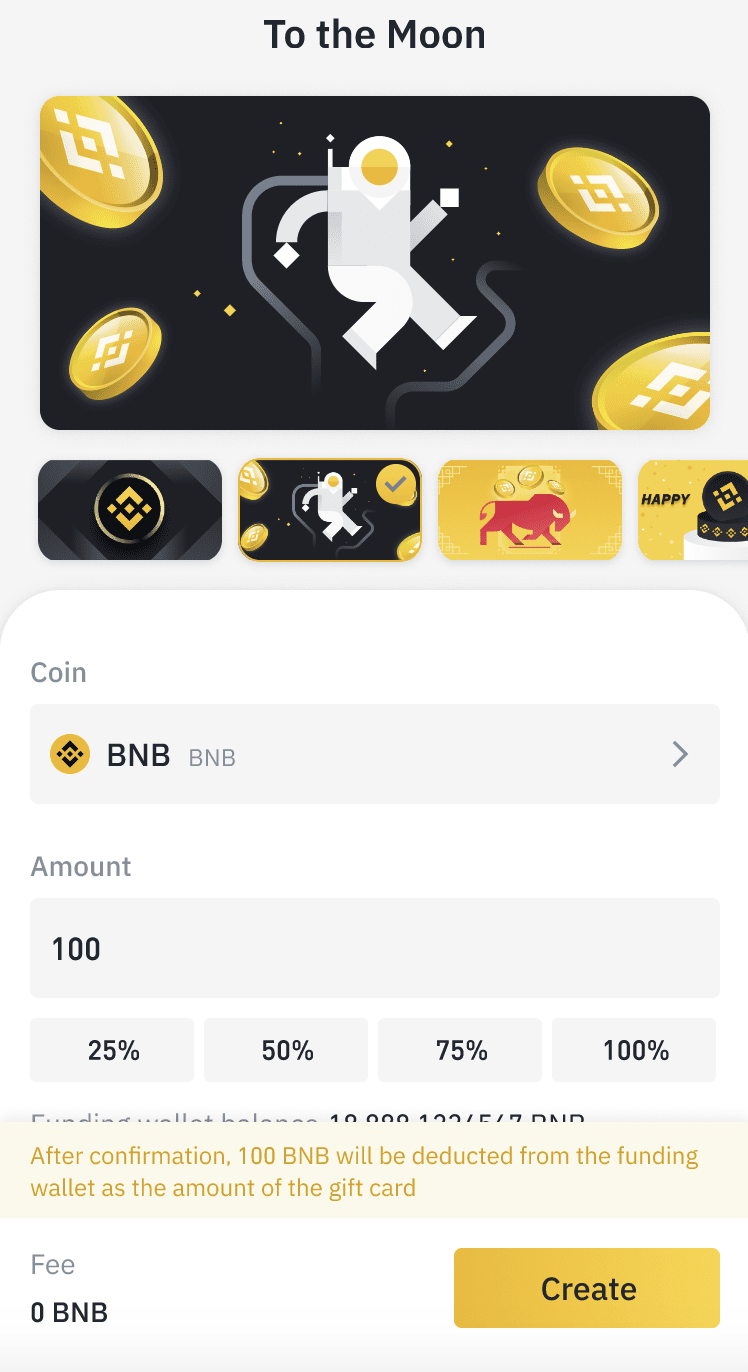
Task: Select the astronaut card design
Action: pos(330,510)
